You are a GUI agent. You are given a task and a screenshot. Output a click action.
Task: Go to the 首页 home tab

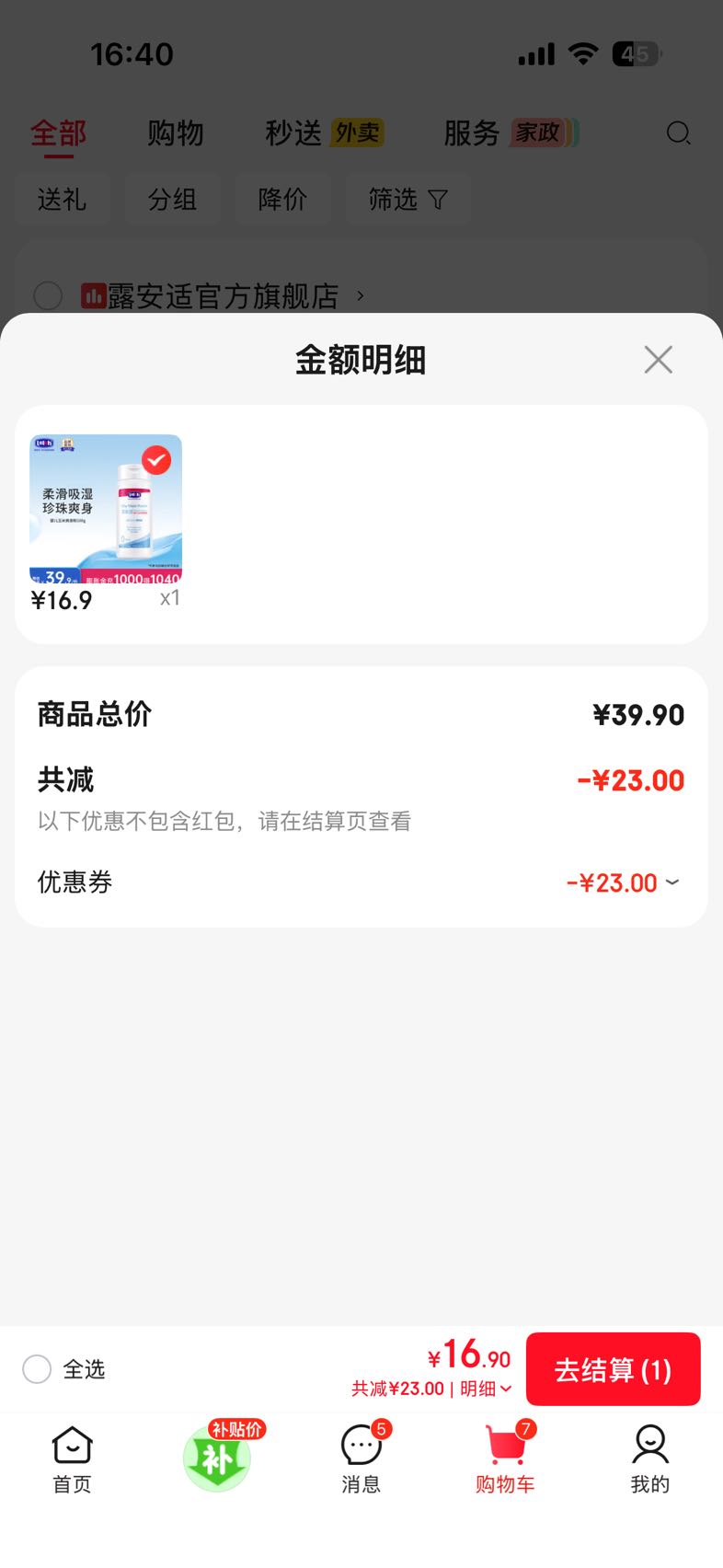tap(72, 1459)
